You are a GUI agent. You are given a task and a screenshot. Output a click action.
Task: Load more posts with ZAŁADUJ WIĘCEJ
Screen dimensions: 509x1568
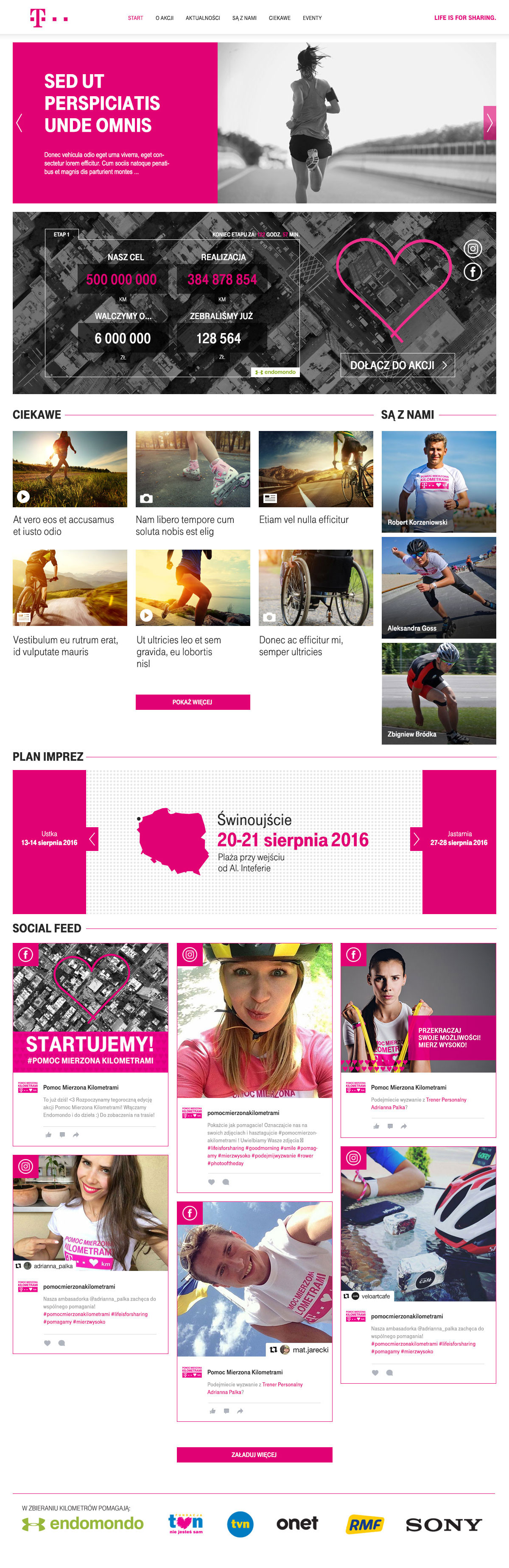tap(254, 1454)
